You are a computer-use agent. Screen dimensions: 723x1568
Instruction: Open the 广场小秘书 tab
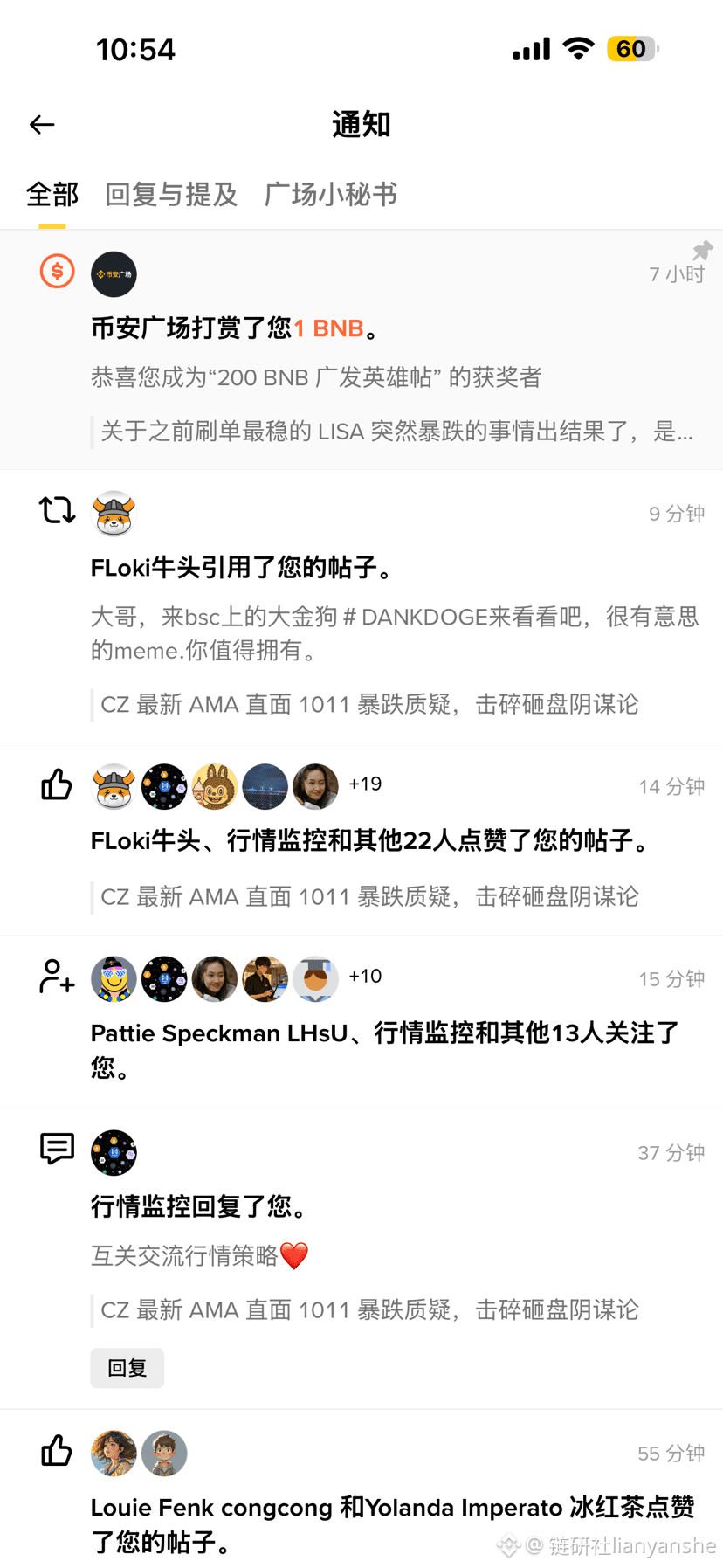click(x=330, y=195)
